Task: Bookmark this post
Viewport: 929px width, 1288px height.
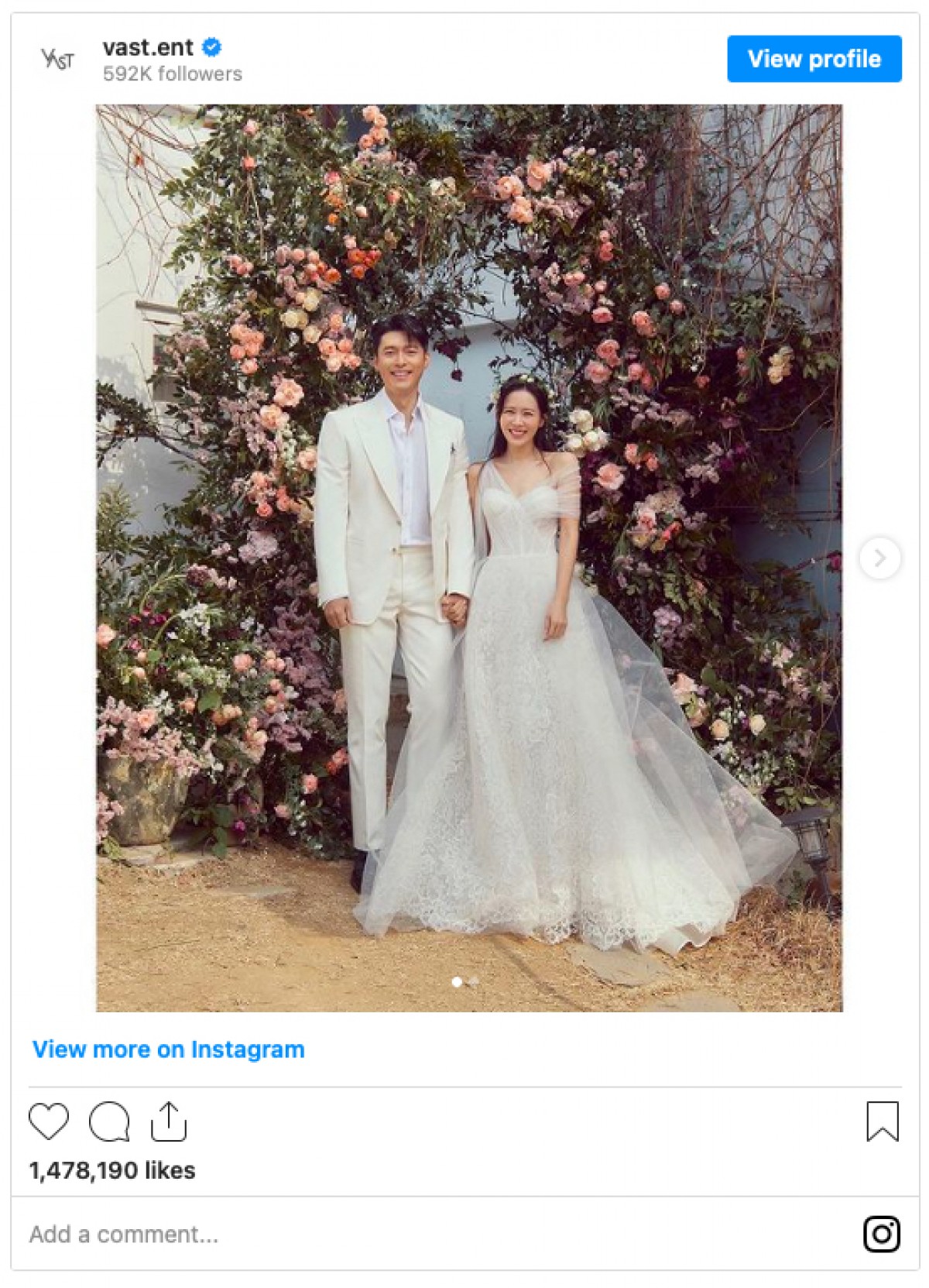Action: tap(882, 1121)
